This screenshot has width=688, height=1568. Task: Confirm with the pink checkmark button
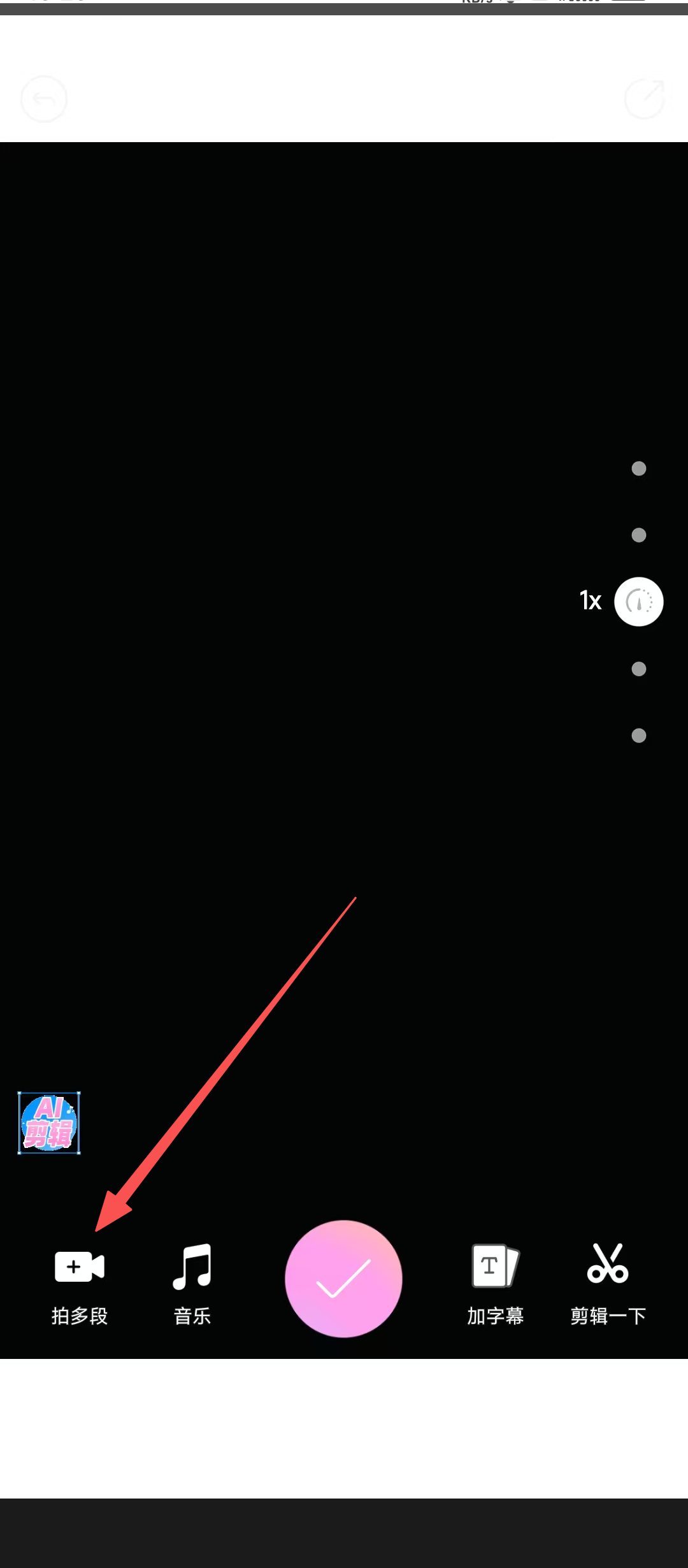343,1279
